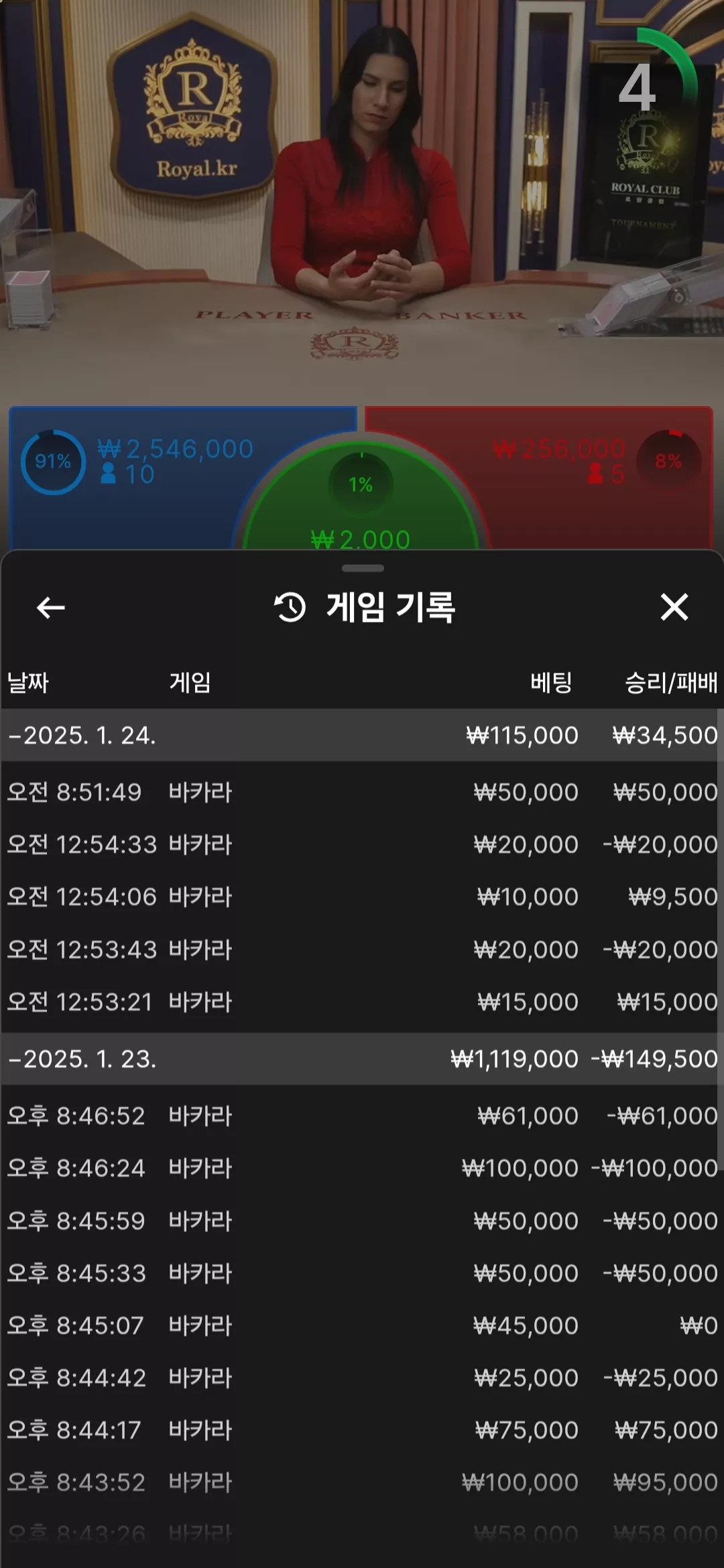724x1568 pixels.
Task: Collapse the 2025. 1. 23. date group
Action: (x=362, y=1059)
